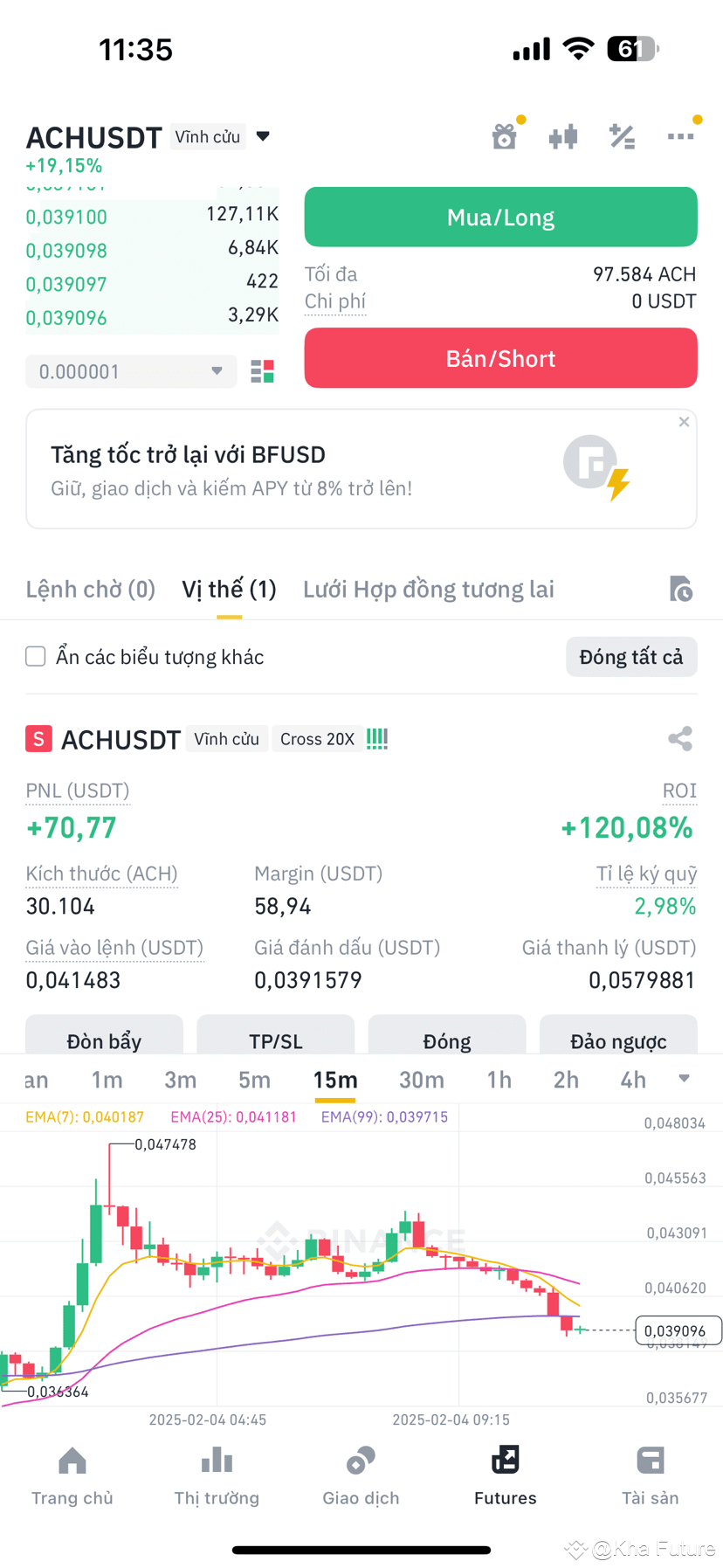Open the candlestick chart settings icon
Screen dimensions: 723x1568
[x=563, y=136]
